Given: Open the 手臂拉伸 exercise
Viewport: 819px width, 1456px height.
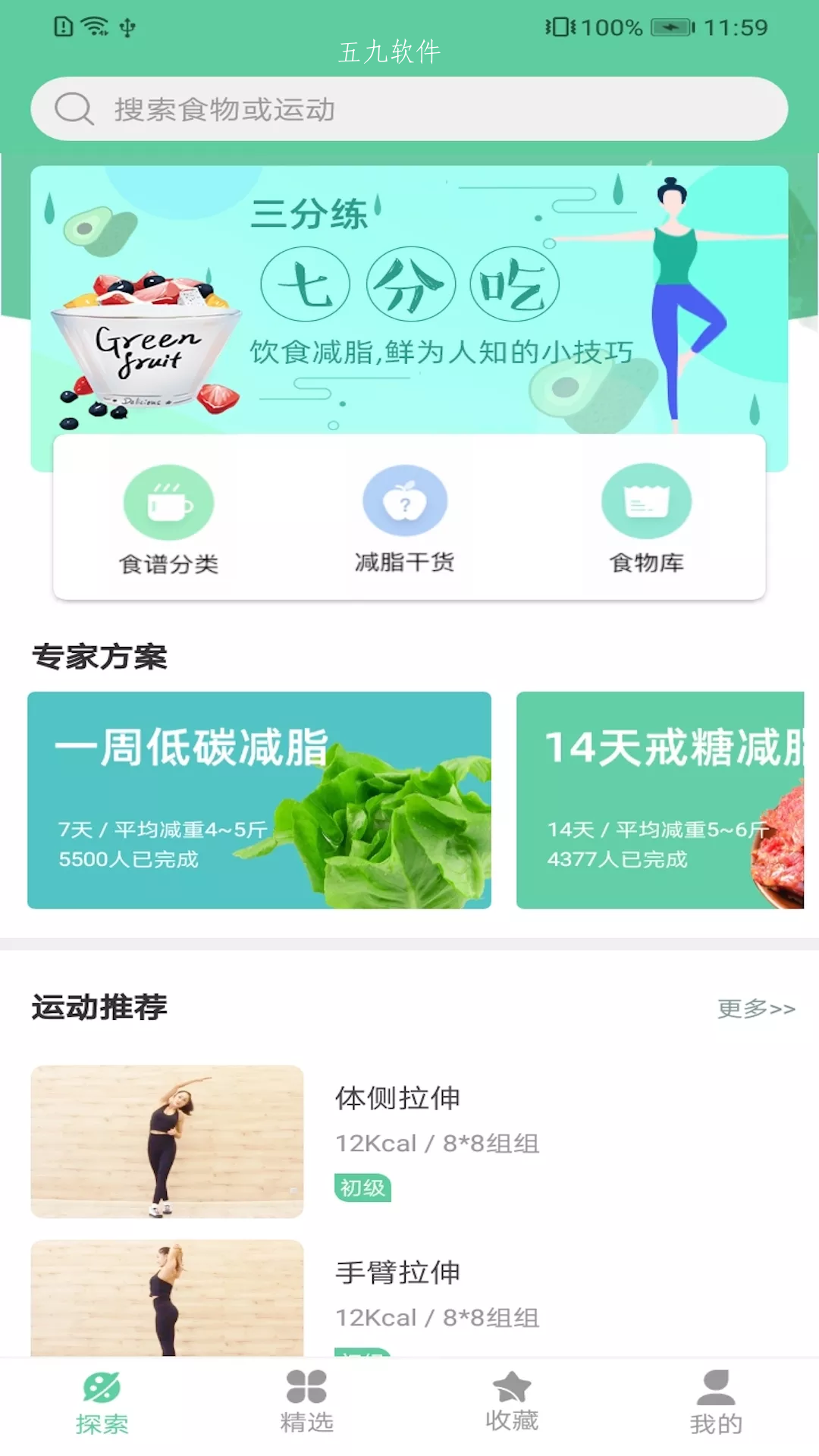Looking at the screenshot, I should [x=409, y=1298].
